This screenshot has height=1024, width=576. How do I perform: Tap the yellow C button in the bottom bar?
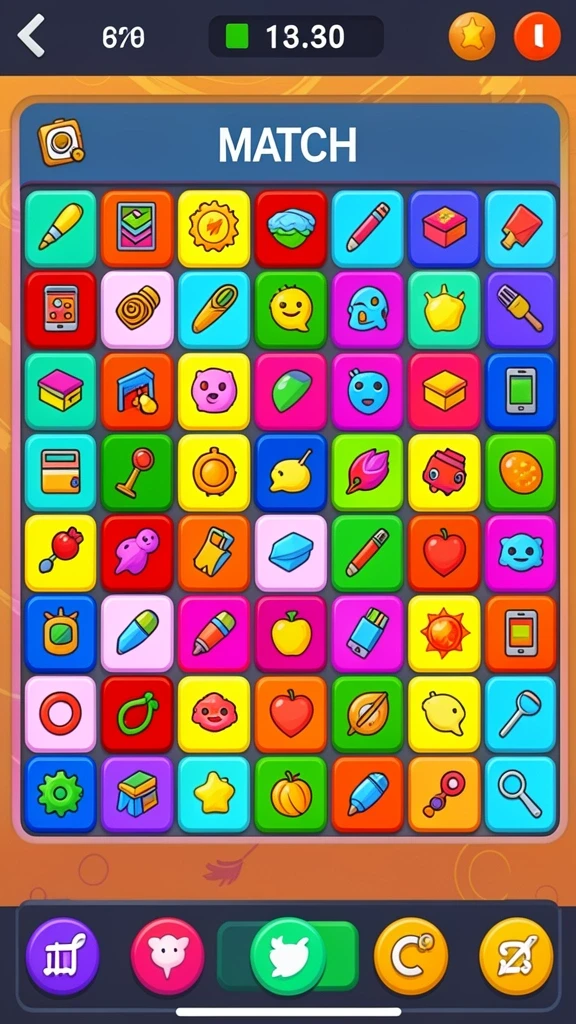(x=411, y=957)
